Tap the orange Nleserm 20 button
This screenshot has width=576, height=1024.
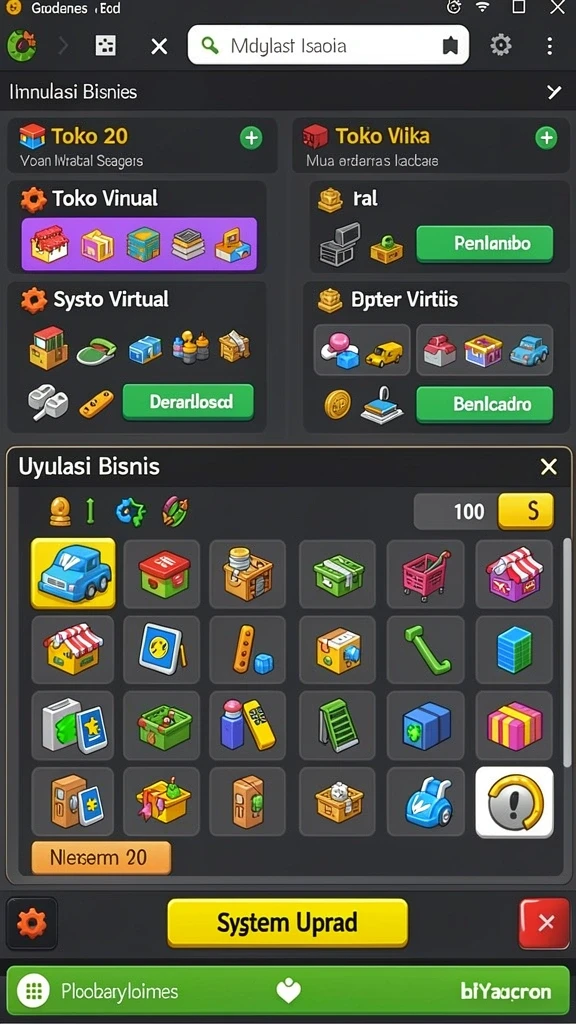click(101, 857)
